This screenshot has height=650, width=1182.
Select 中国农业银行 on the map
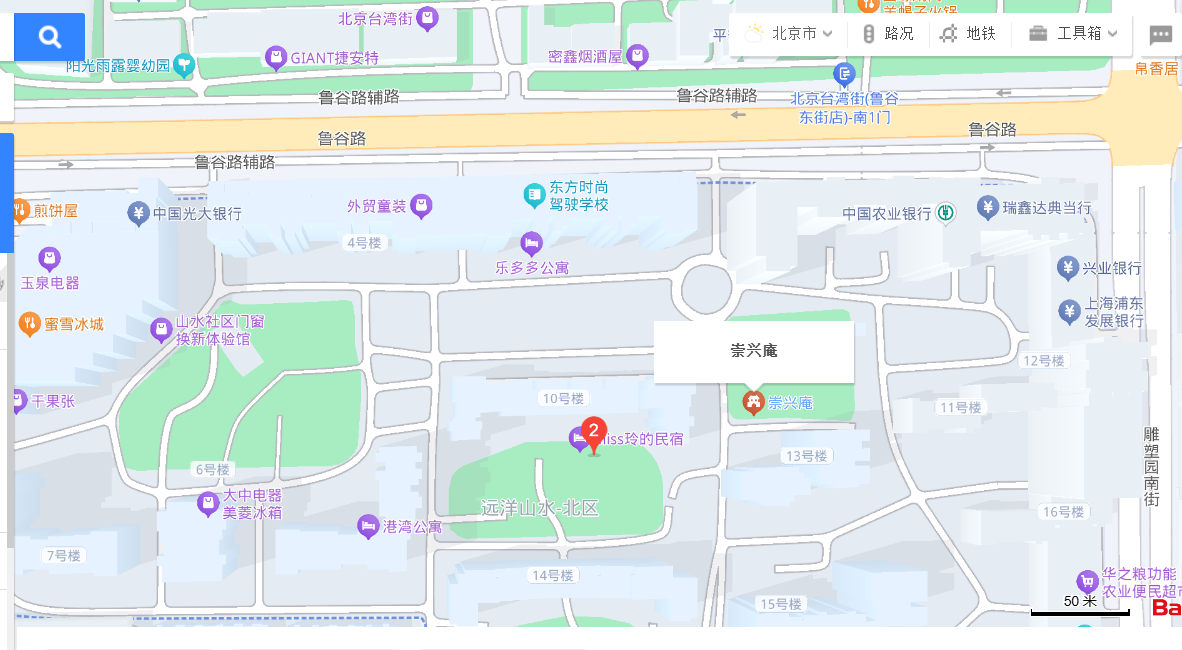point(945,213)
